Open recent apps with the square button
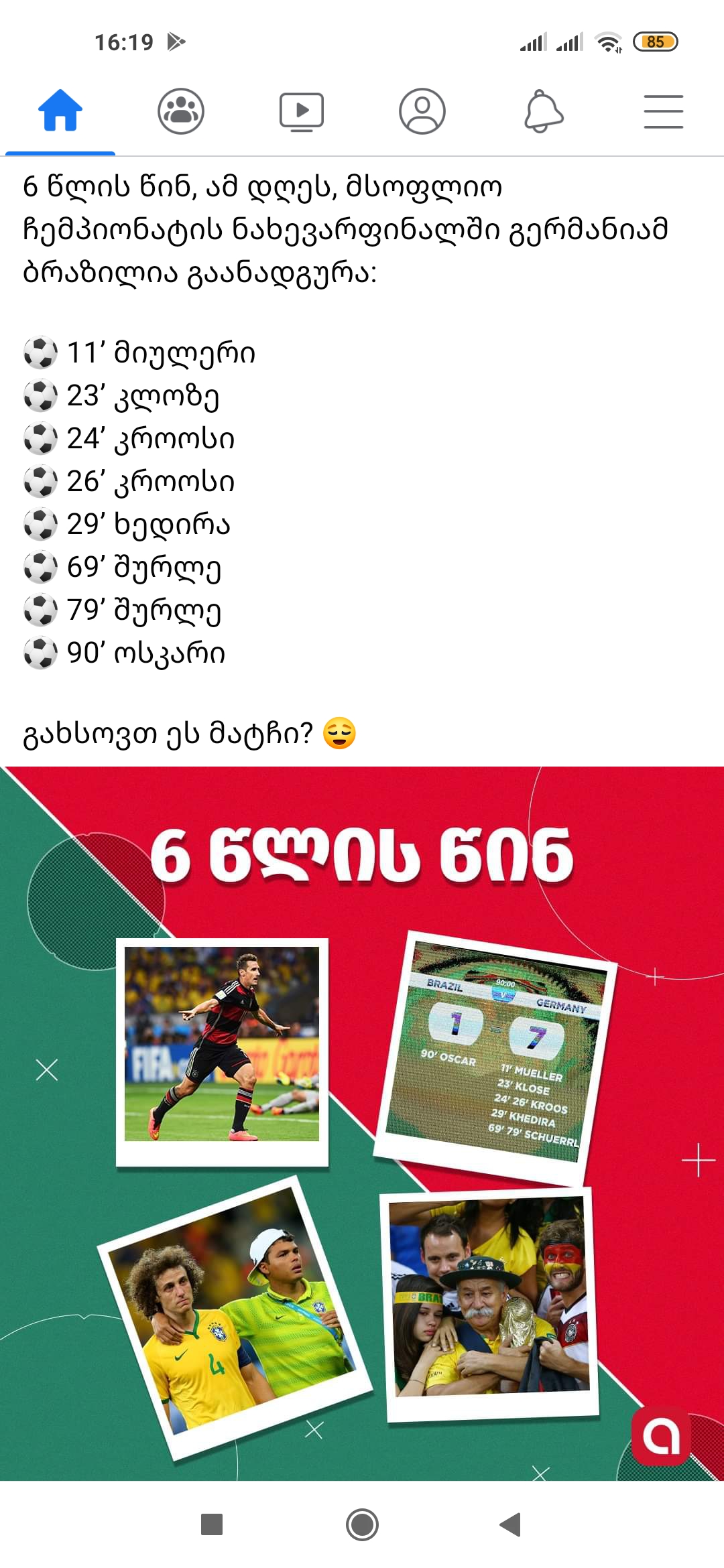 pyautogui.click(x=212, y=1524)
